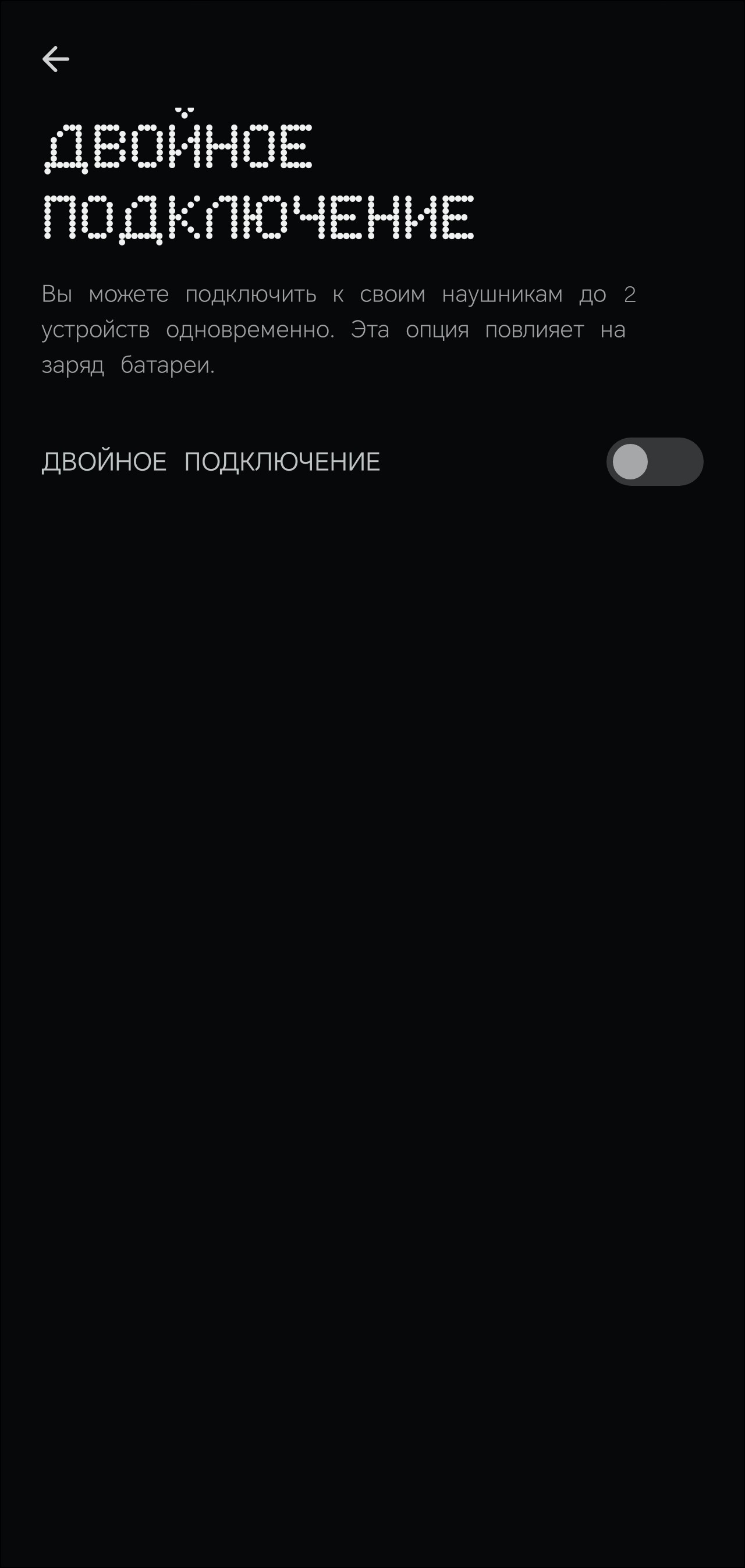Enable the Двойное подключение switch
Screen dimensions: 745x1568
tap(654, 461)
